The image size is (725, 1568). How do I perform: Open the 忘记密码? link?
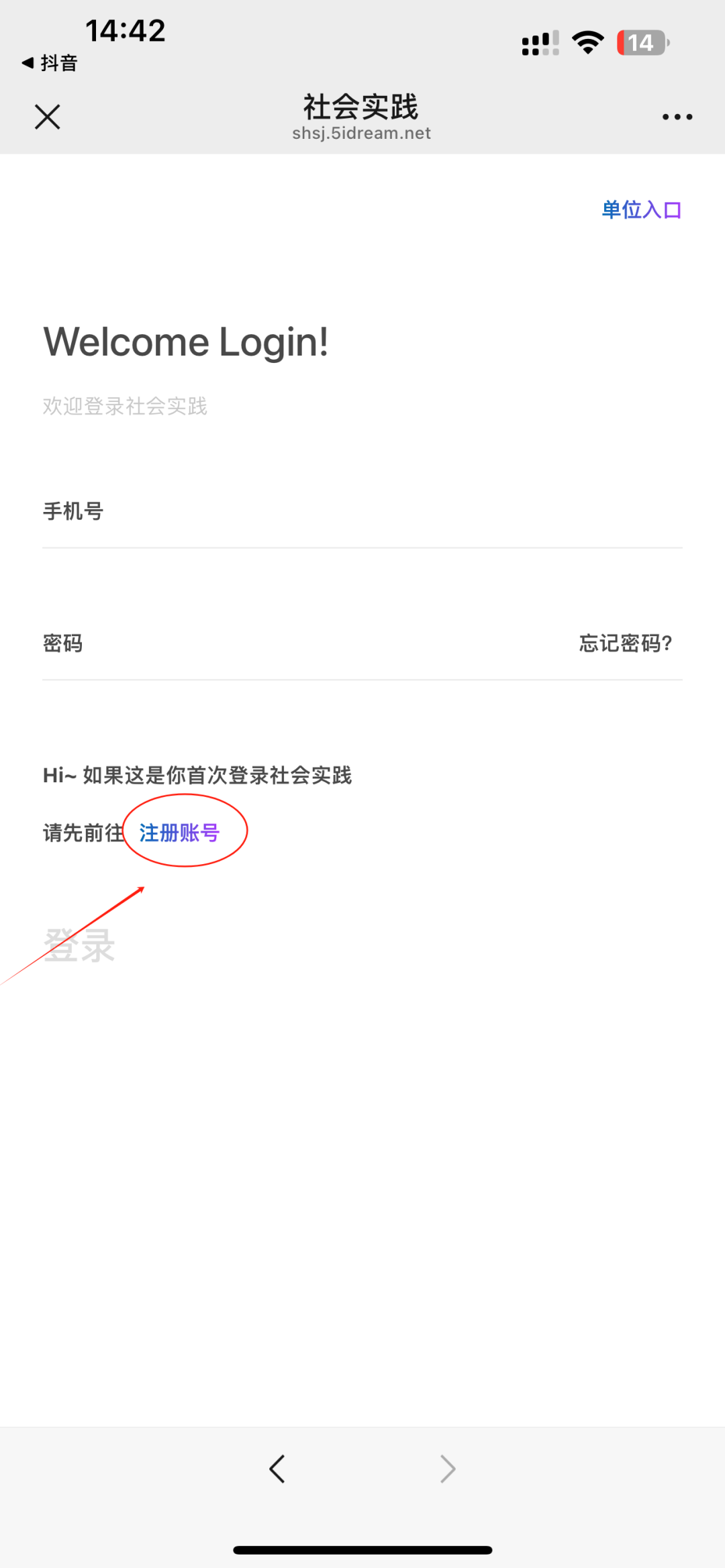pos(626,643)
